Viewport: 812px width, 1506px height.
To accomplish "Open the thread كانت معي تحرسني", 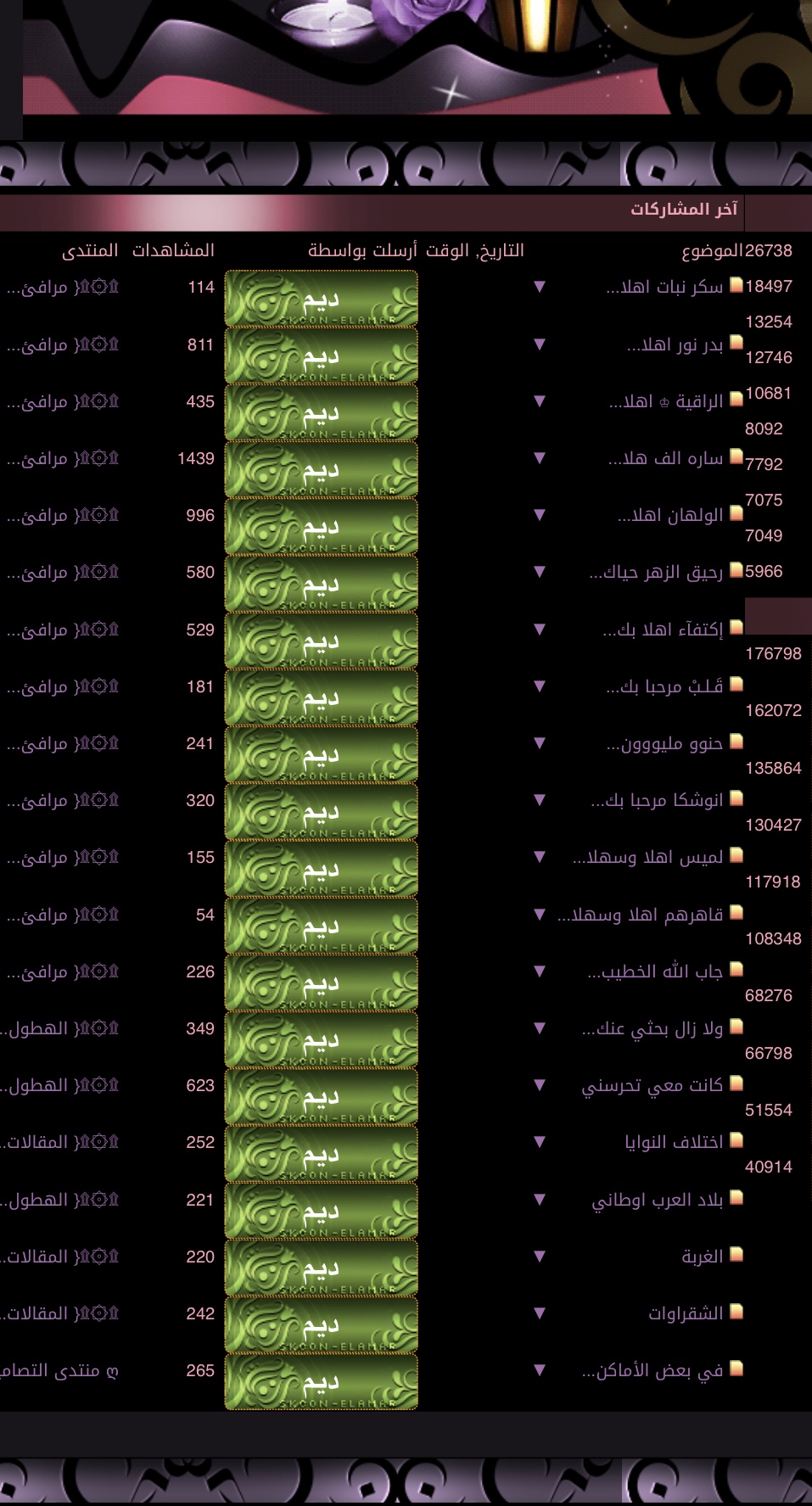I will (x=652, y=1085).
